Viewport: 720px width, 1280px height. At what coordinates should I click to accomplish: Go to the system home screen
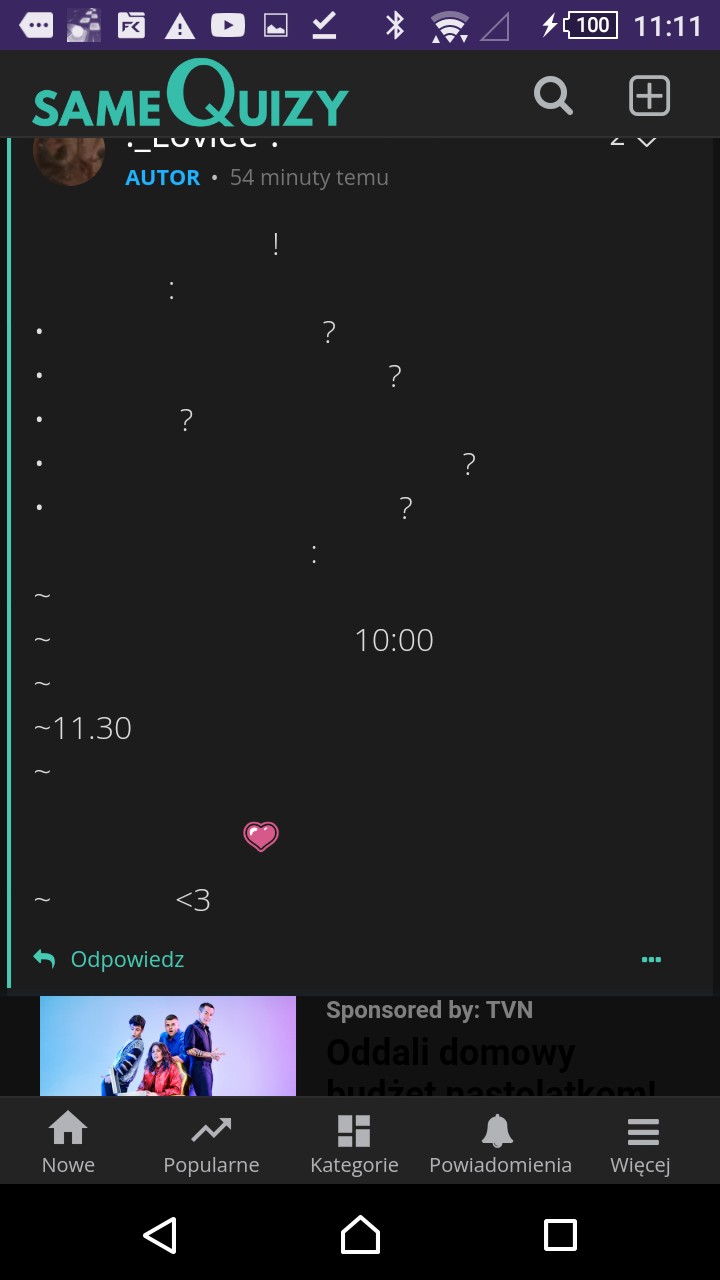[x=360, y=1235]
